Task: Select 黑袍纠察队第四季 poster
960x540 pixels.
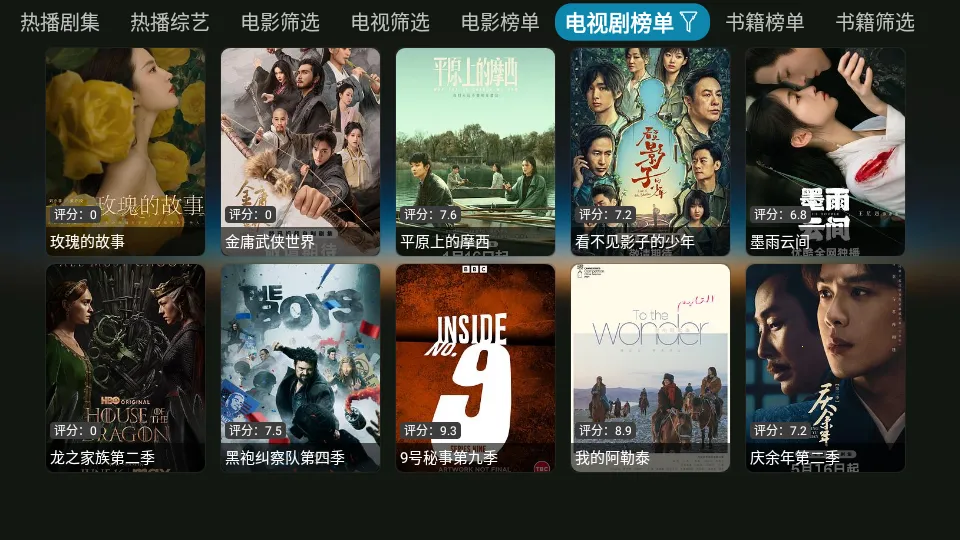Action: [300, 367]
